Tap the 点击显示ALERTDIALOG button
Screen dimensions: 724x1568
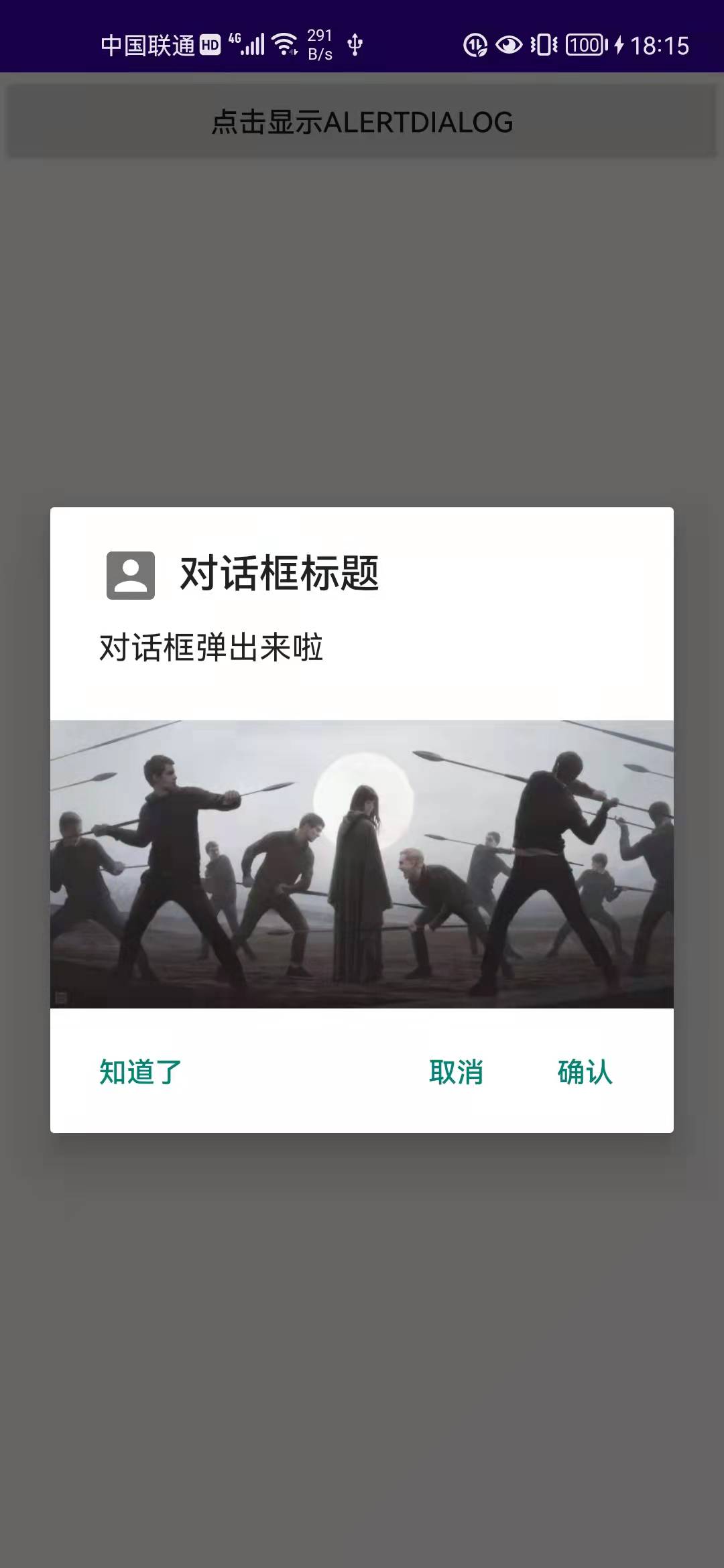[362, 122]
